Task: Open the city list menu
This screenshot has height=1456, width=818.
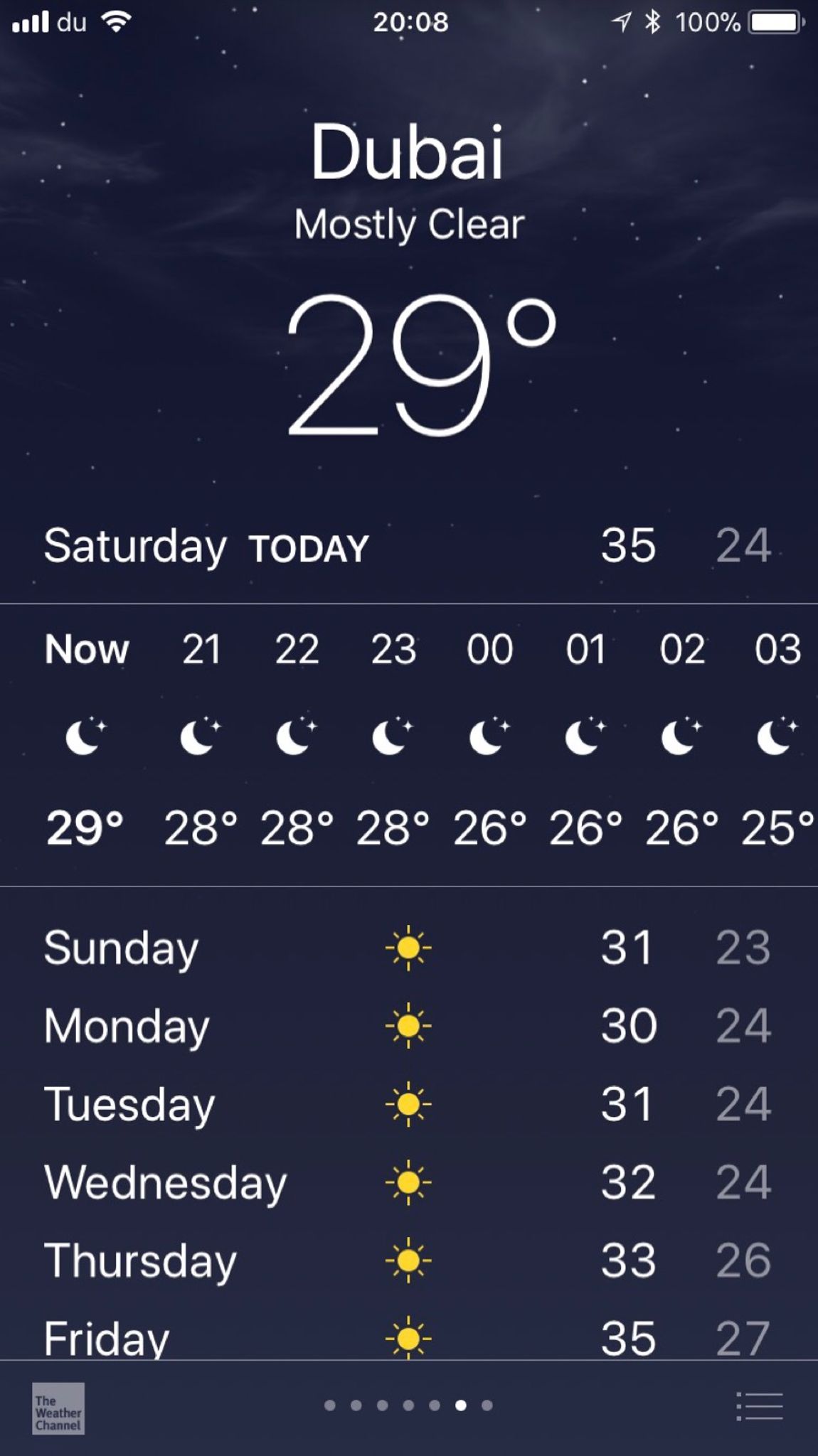Action: 759,1406
